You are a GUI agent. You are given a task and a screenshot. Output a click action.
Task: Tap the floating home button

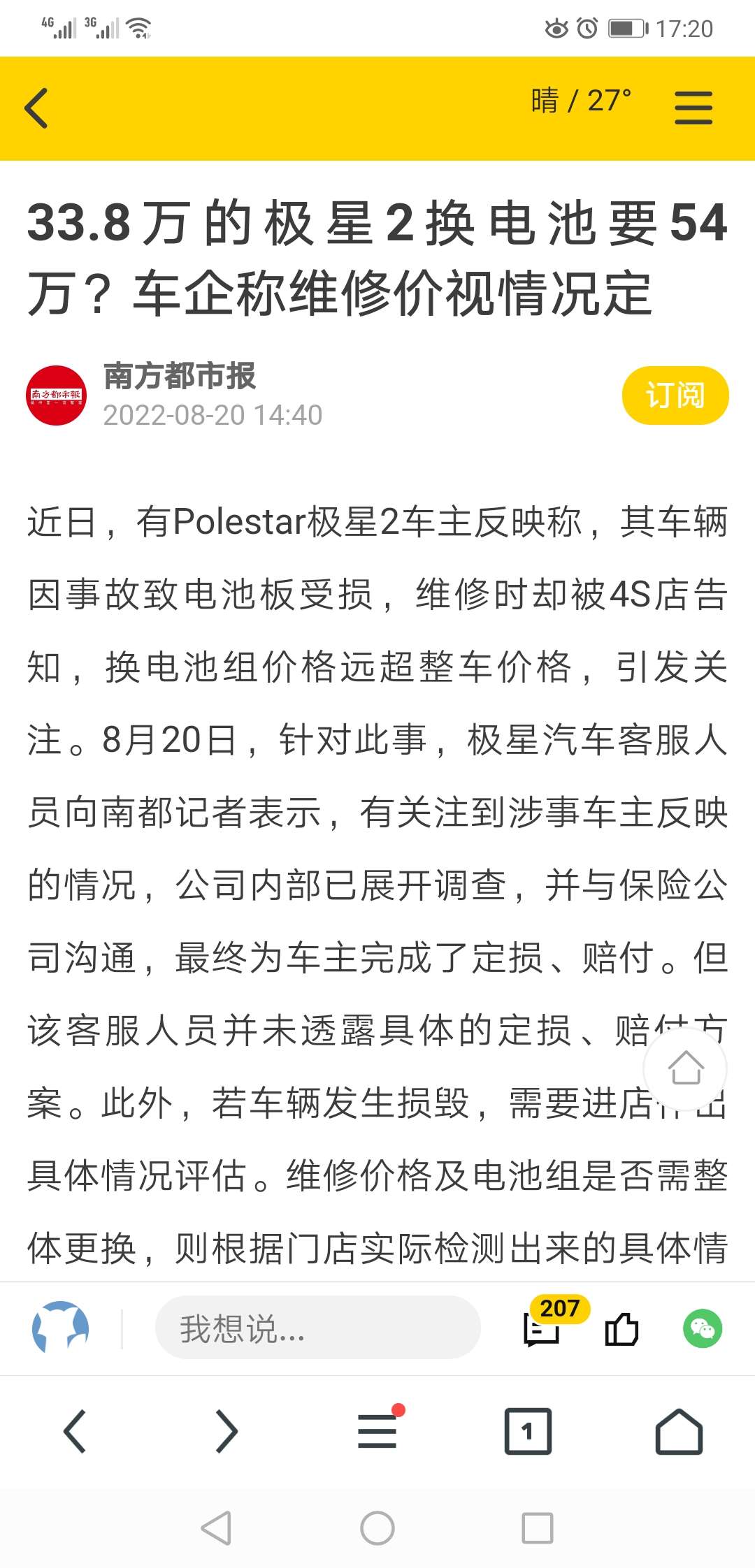pos(685,1068)
